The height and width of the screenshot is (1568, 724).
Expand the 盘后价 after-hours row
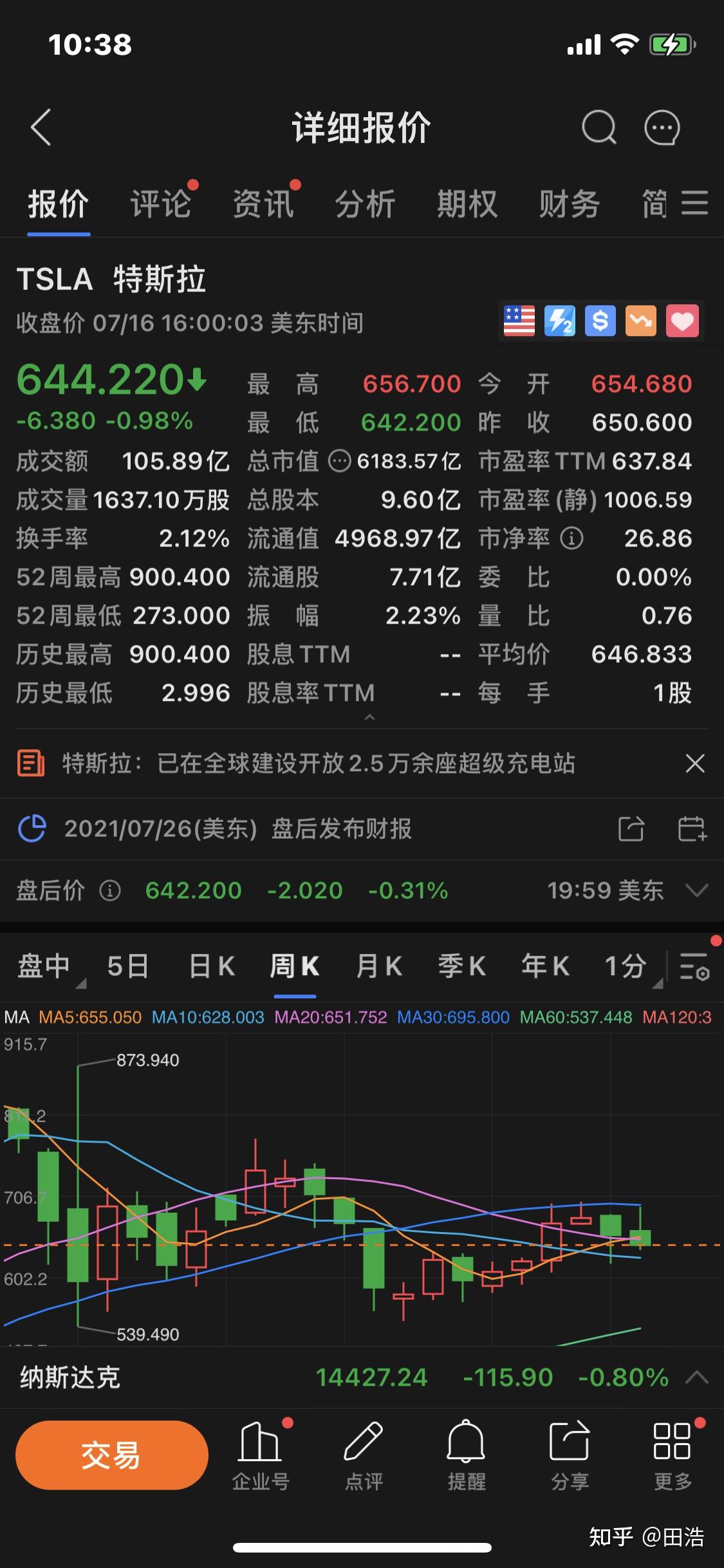click(x=696, y=890)
